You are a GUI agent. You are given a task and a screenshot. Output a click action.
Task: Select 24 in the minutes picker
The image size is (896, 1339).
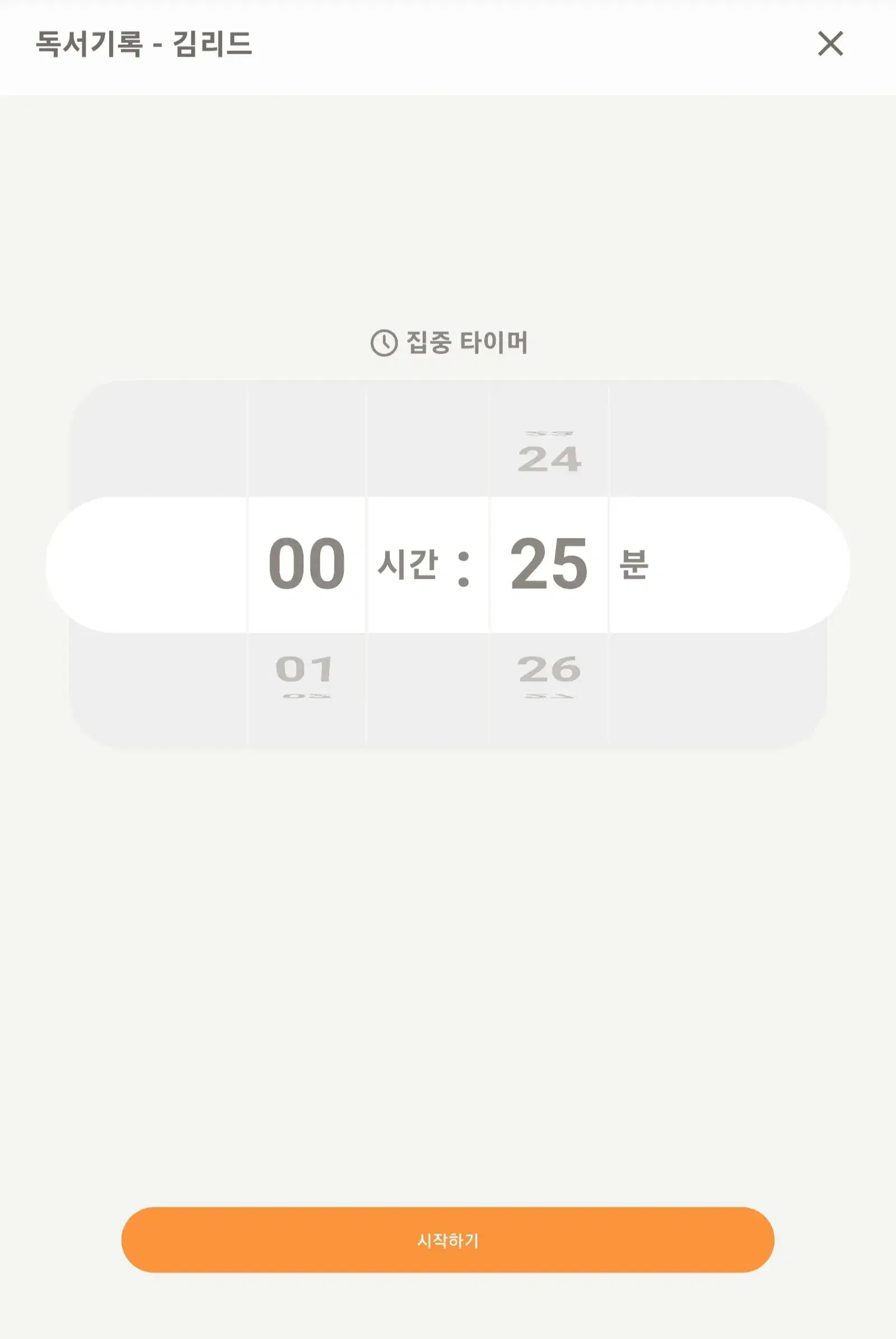tap(549, 459)
